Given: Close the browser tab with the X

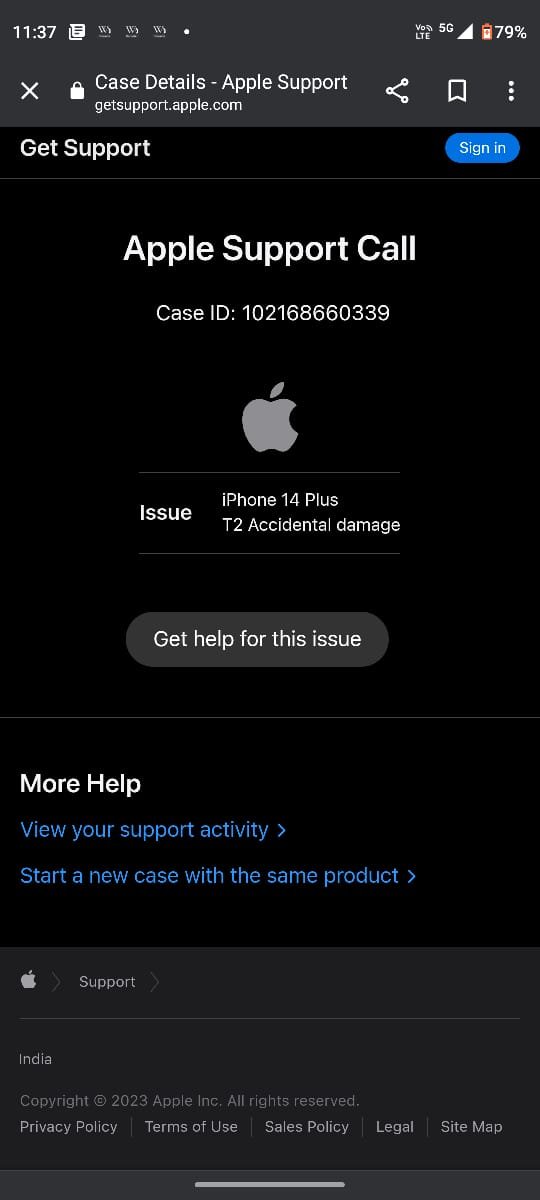Looking at the screenshot, I should pyautogui.click(x=30, y=91).
